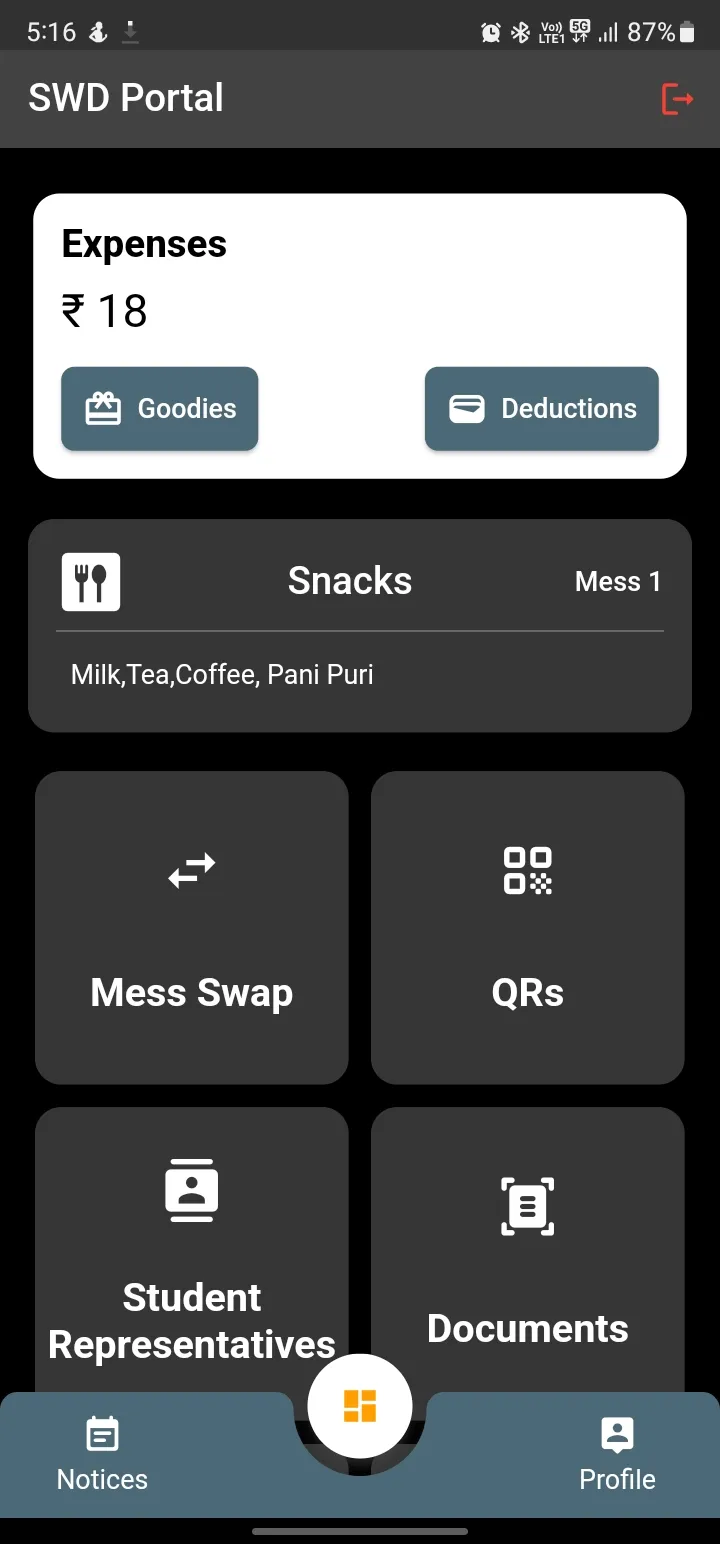Viewport: 720px width, 1544px height.
Task: Open the Documents tile
Action: point(528,1250)
